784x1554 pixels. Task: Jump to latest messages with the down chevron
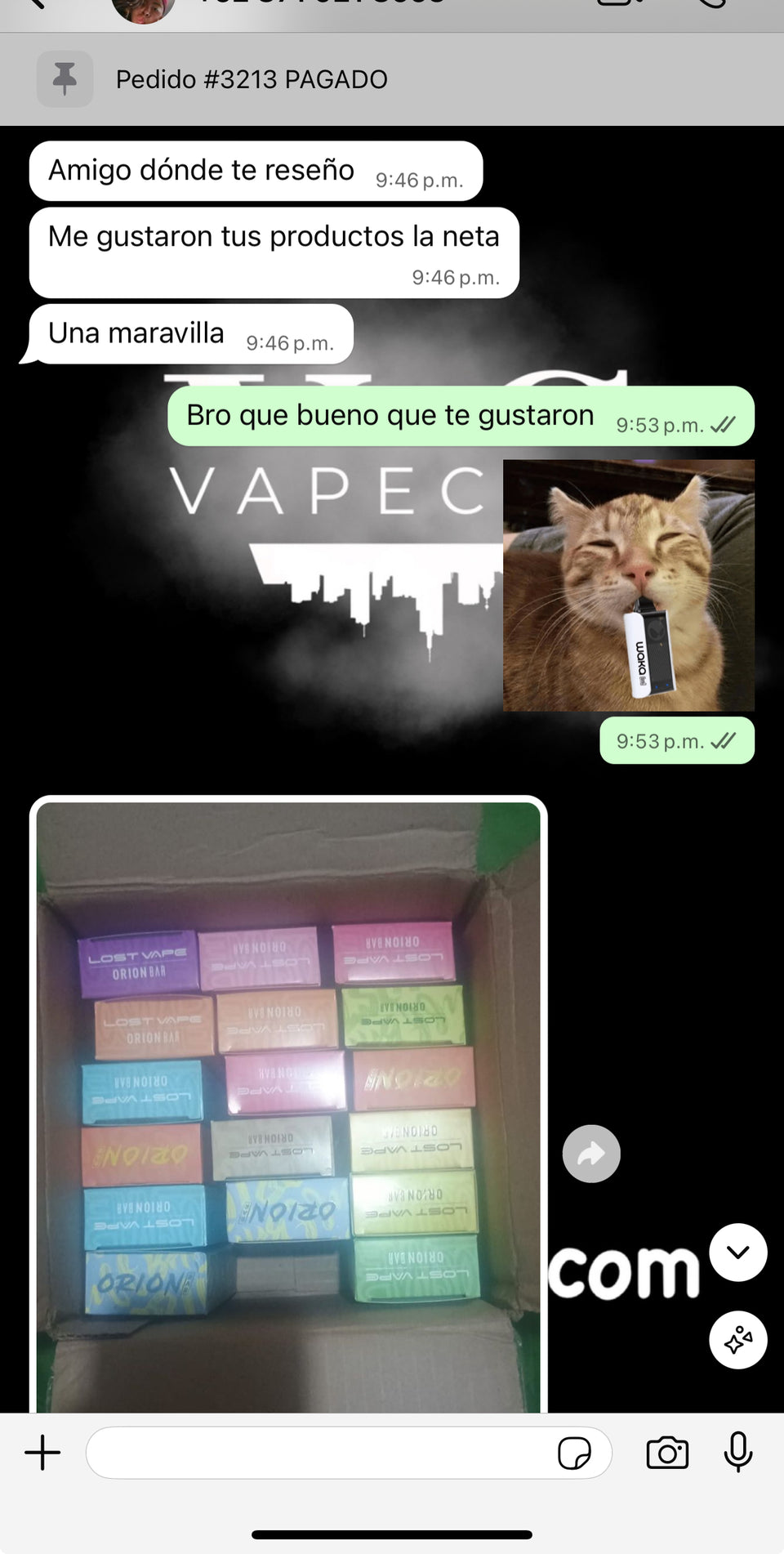click(x=737, y=1252)
